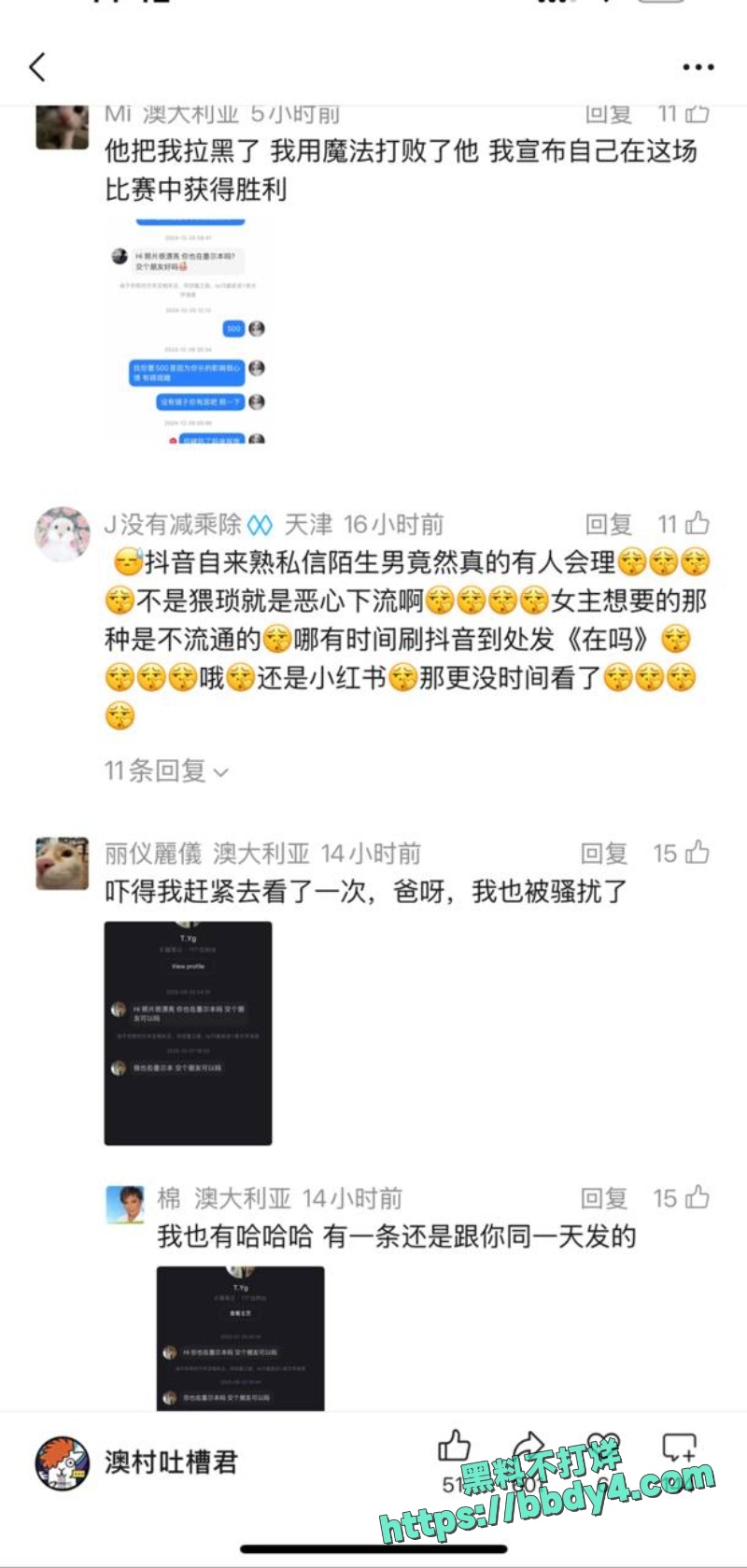Reply to Mi's comment from 澳大利亚
This screenshot has height=1568, width=747.
click(609, 114)
